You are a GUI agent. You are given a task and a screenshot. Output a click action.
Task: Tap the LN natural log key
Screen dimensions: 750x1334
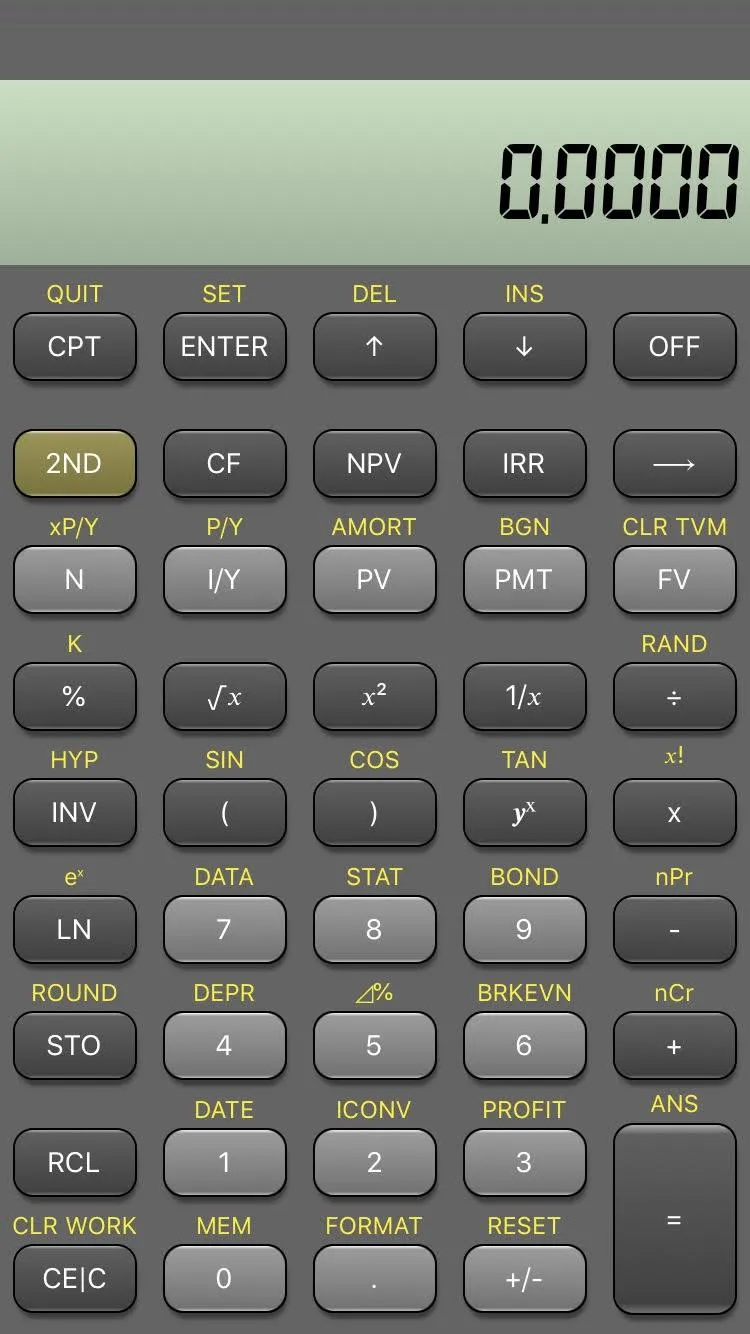[74, 930]
